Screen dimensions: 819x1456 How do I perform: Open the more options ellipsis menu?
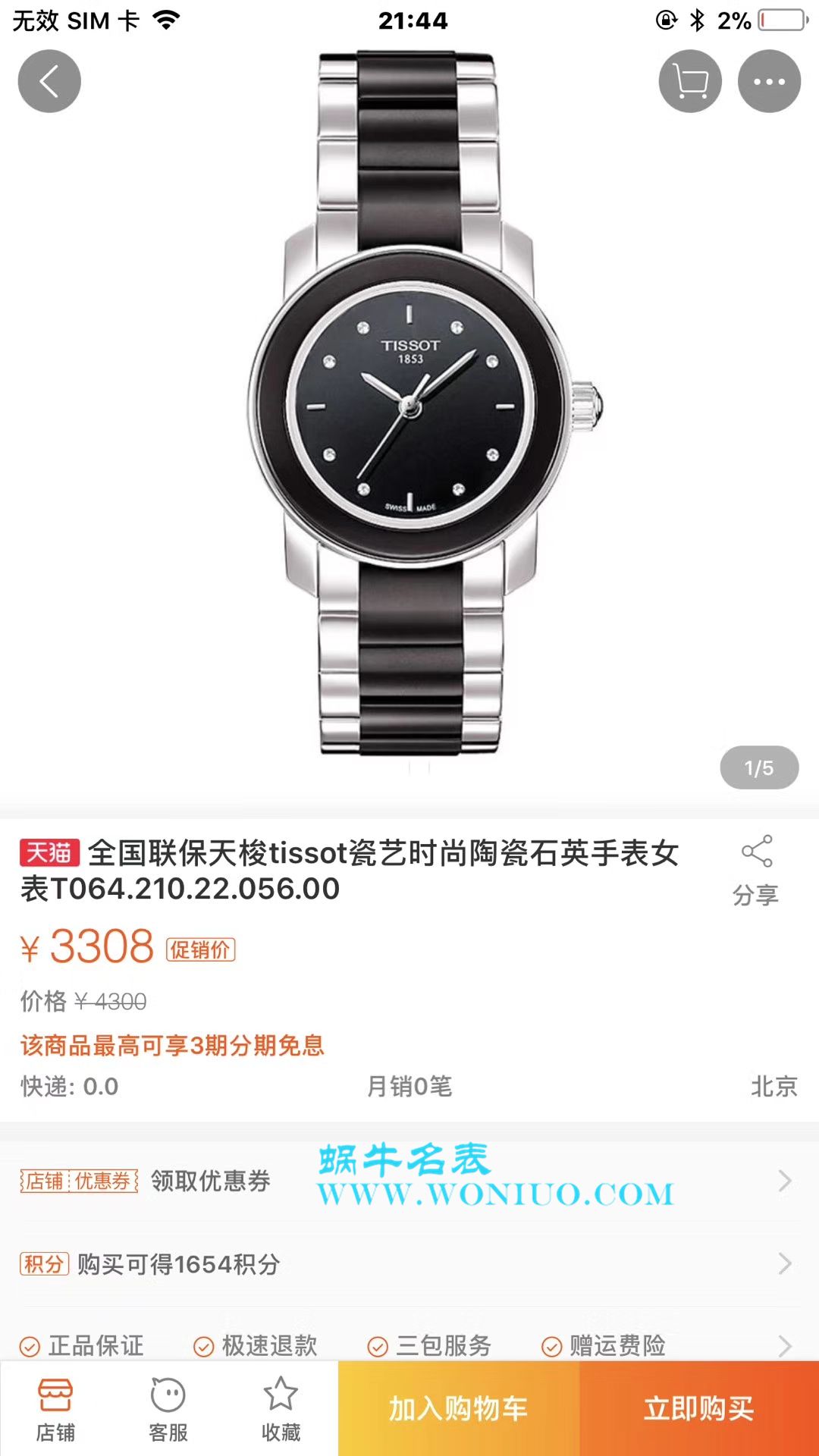click(x=768, y=80)
